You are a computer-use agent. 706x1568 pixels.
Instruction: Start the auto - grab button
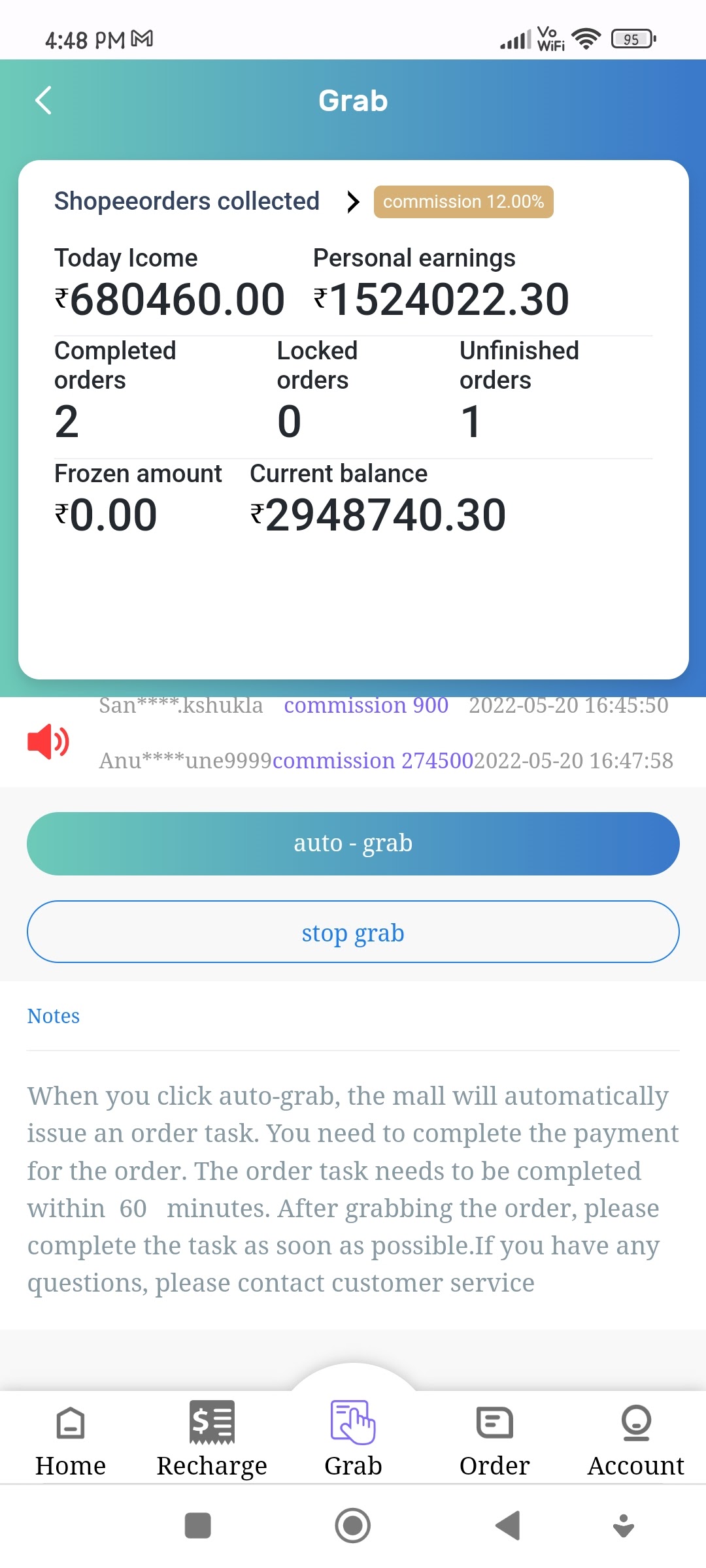click(x=353, y=843)
